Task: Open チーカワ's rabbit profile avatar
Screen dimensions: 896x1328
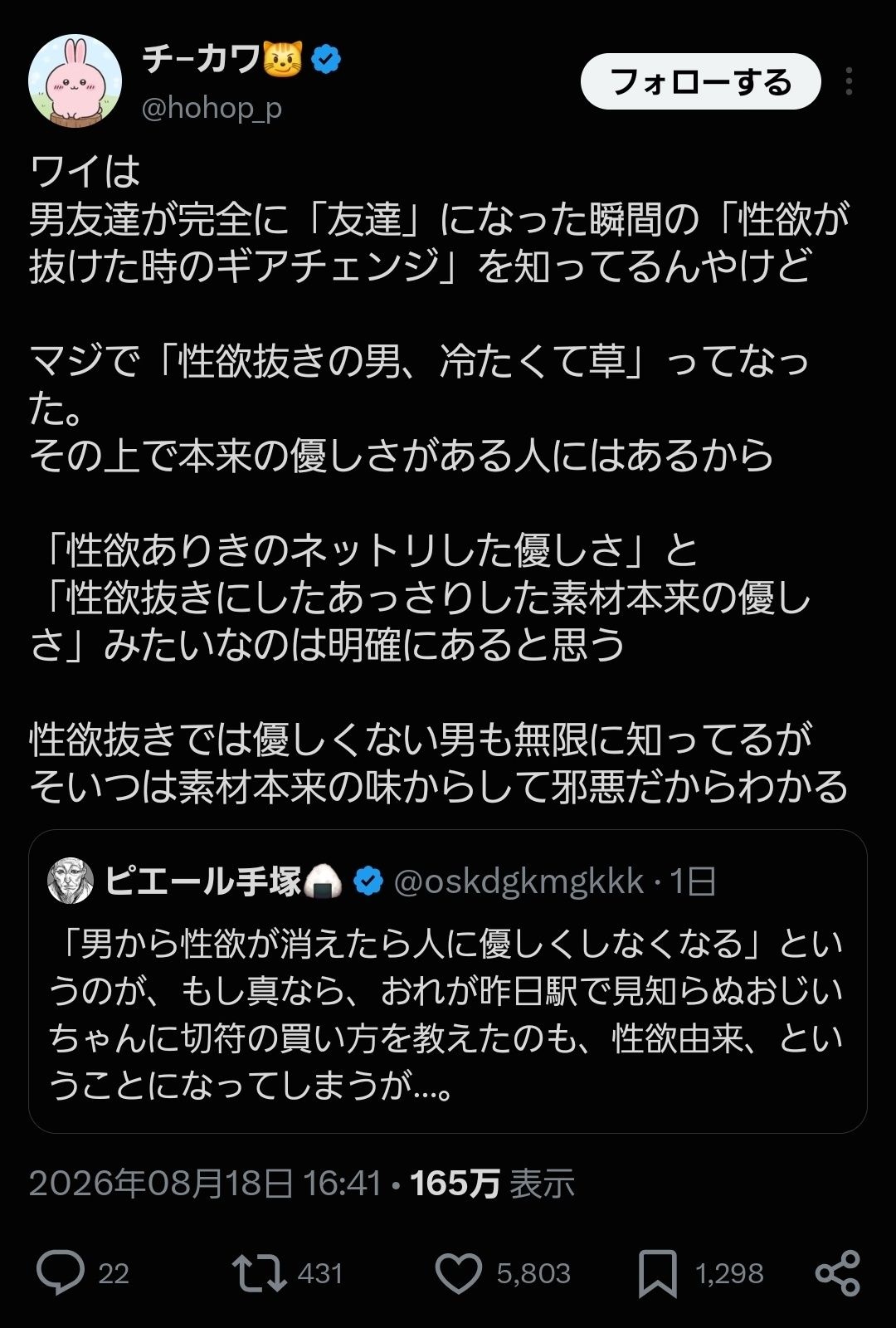Action: (x=75, y=81)
